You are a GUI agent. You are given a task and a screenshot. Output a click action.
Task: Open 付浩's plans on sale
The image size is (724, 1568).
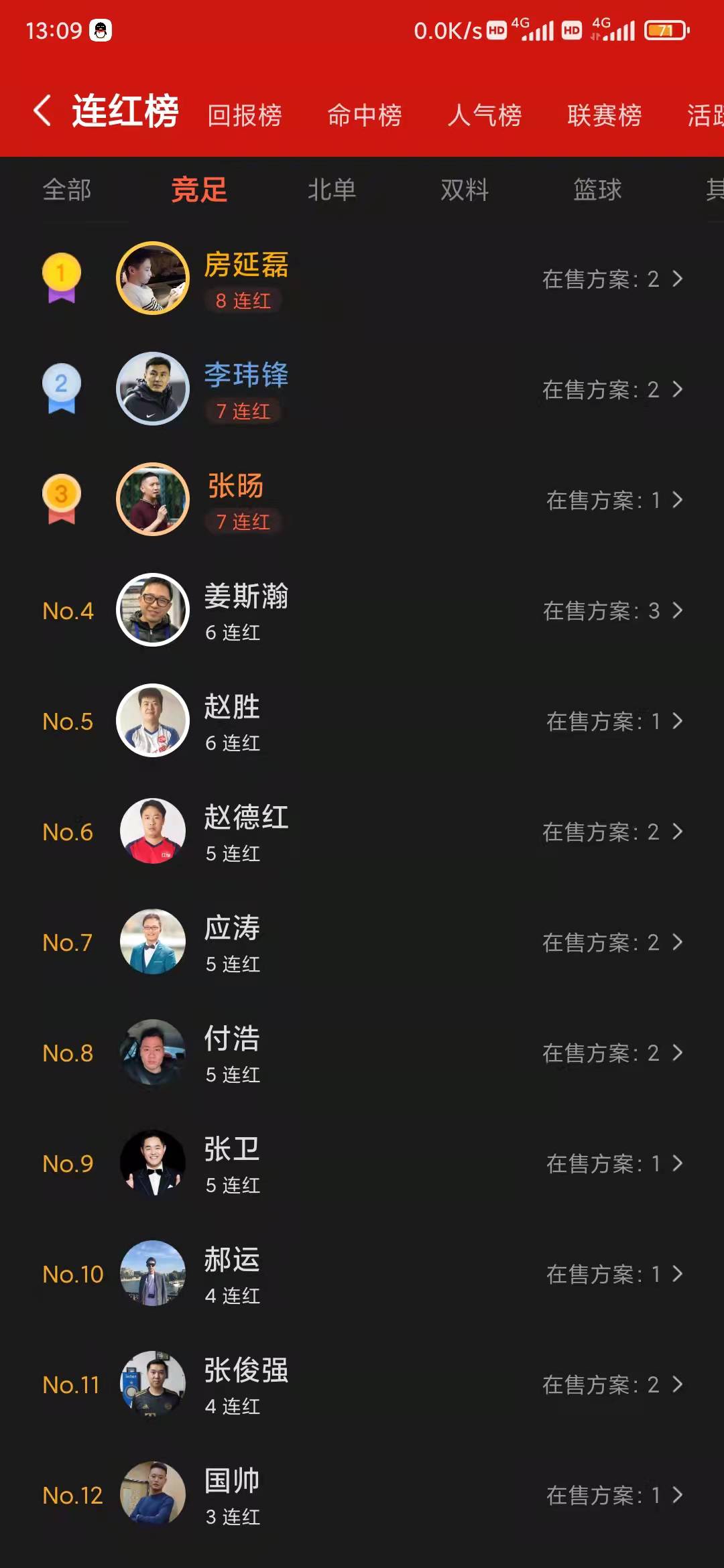pos(611,1053)
